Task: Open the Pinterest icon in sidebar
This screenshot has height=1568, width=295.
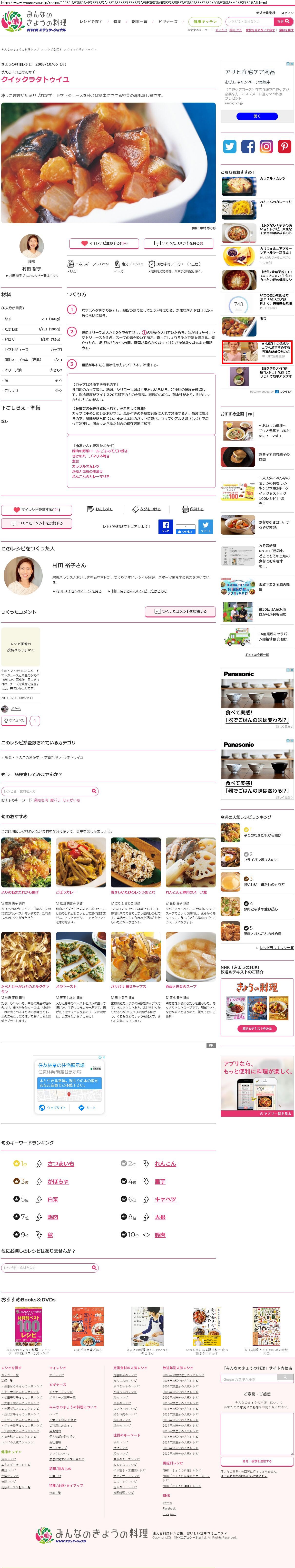Action: [285, 146]
